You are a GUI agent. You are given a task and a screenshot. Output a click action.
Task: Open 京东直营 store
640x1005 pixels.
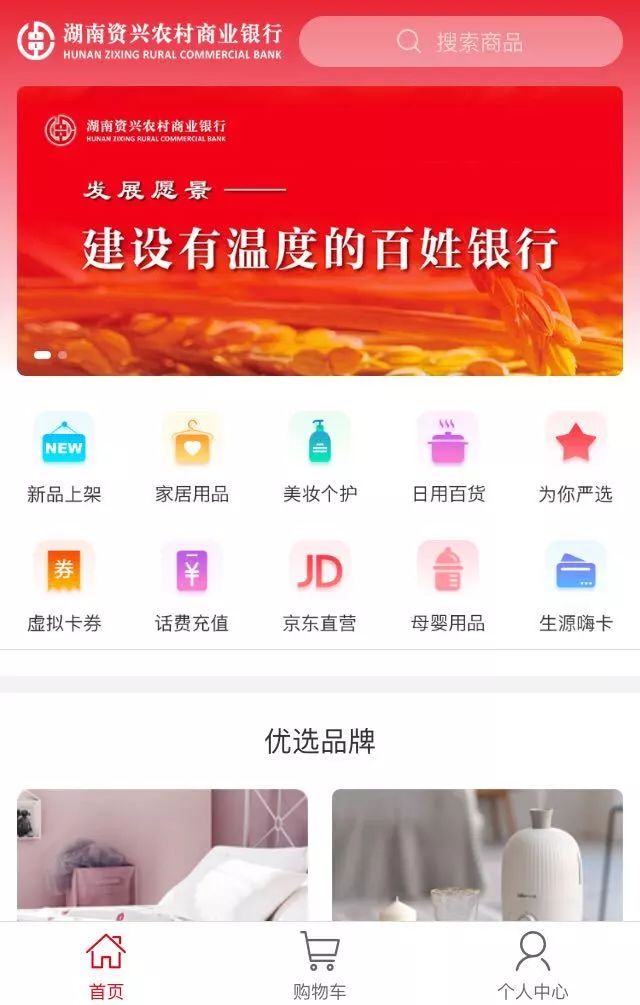tap(320, 586)
